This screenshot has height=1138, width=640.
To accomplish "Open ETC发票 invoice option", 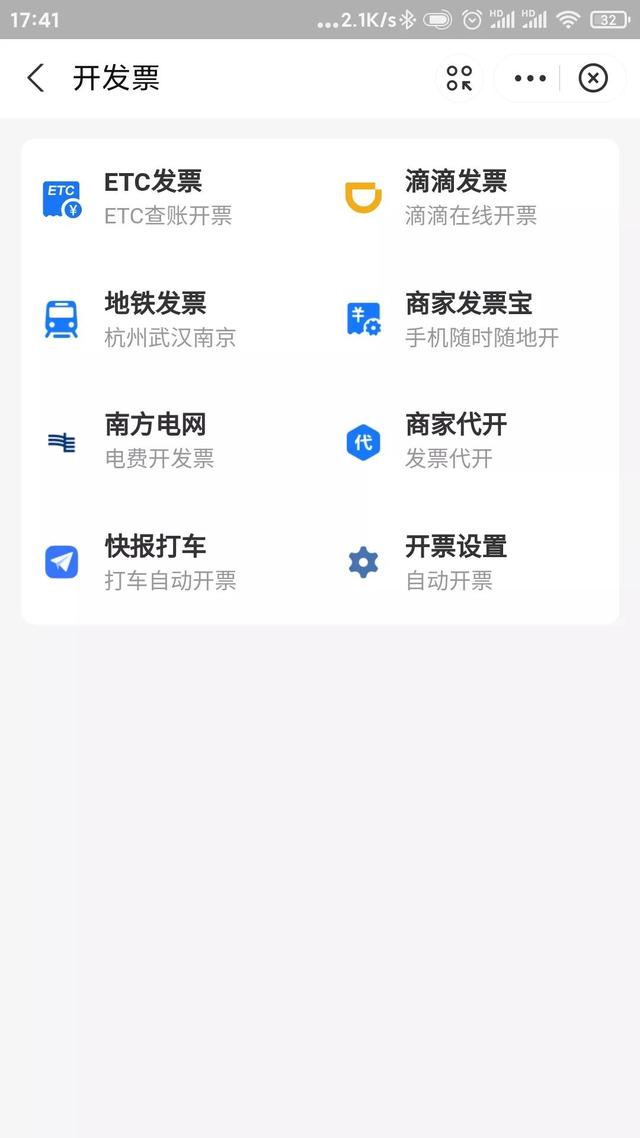I will 171,199.
